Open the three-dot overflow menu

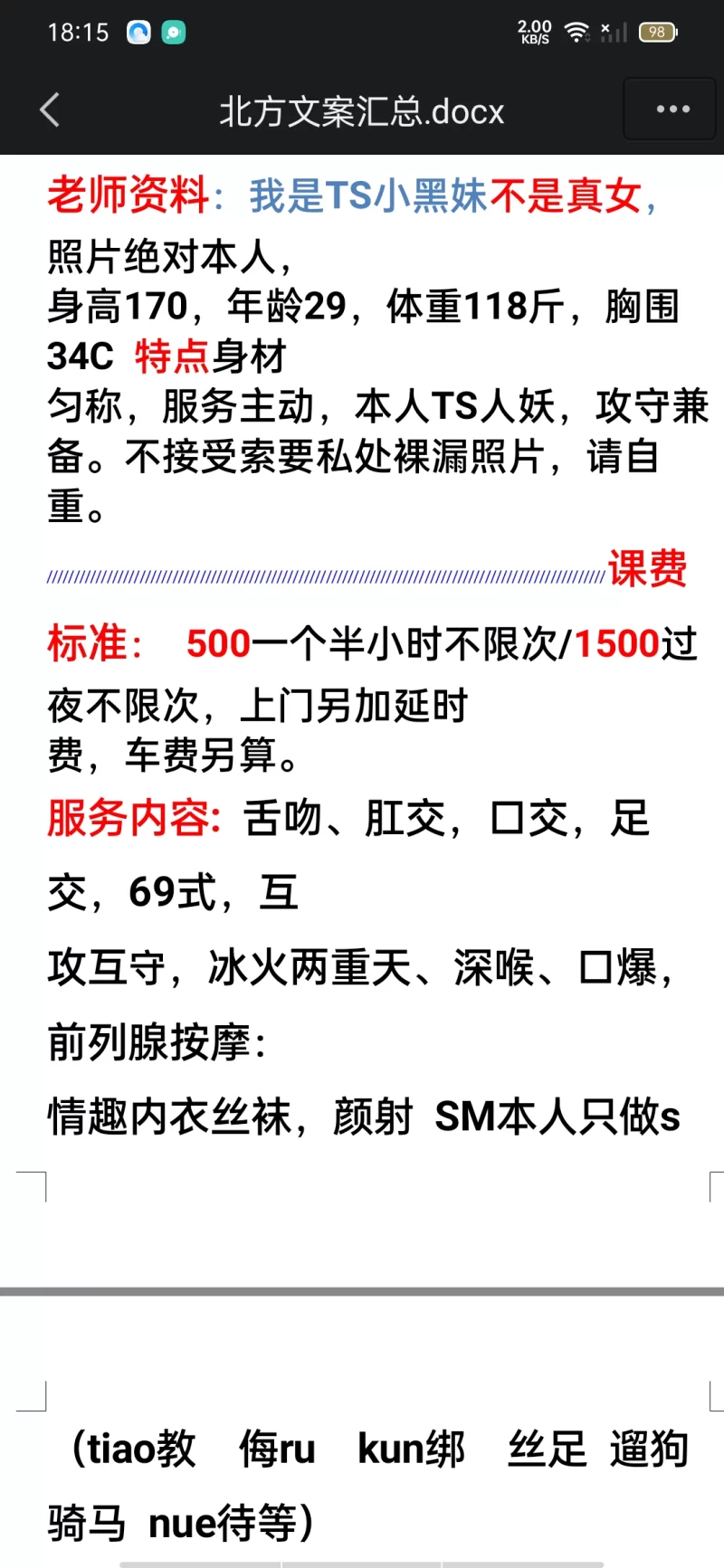coord(672,109)
